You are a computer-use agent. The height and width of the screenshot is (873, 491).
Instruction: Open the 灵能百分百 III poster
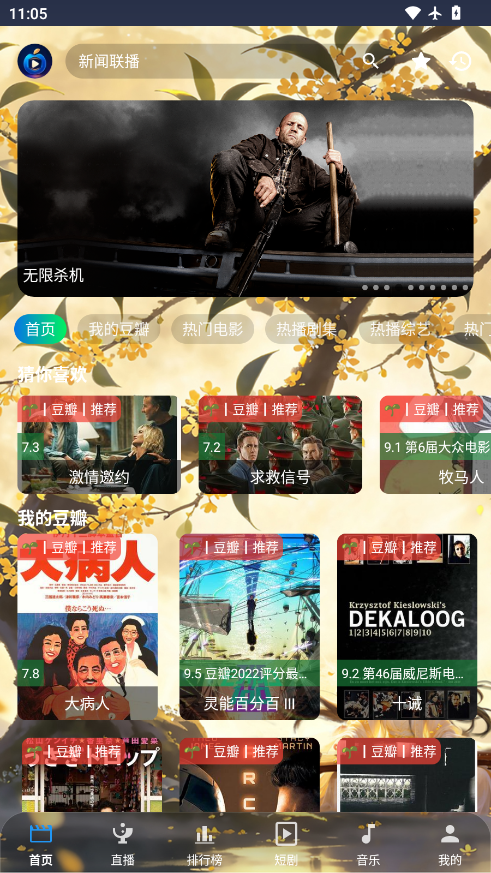point(249,627)
